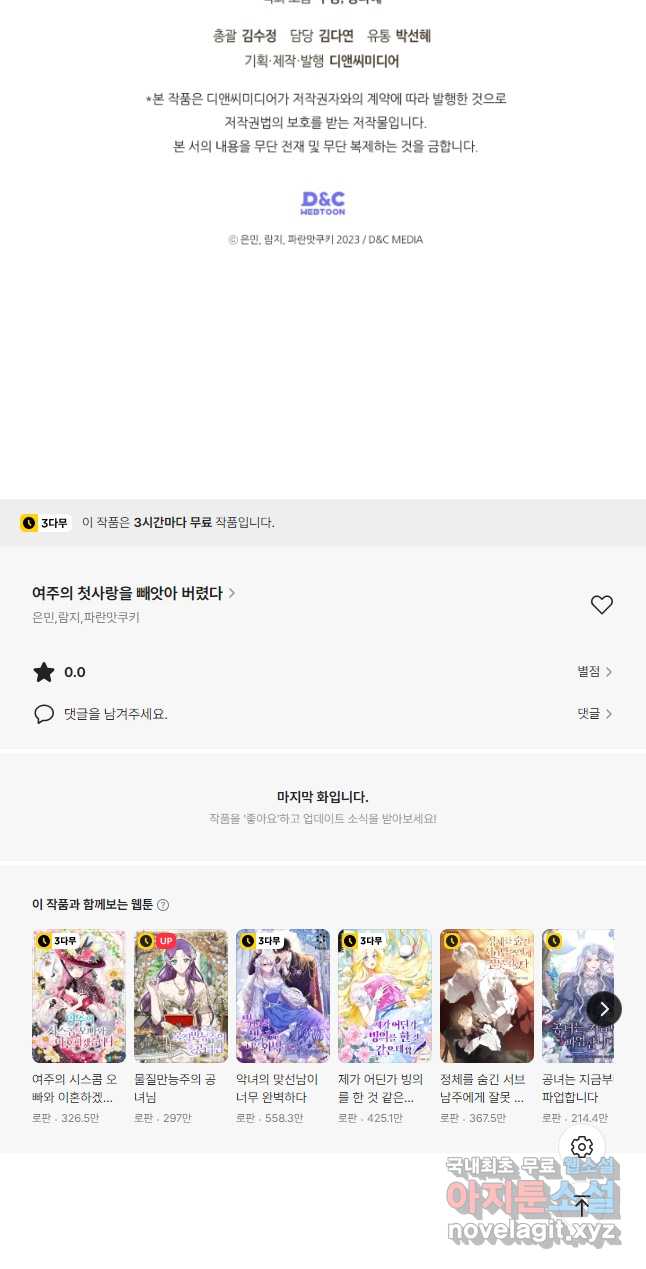Open the viewer settings gear
Image resolution: width=646 pixels, height=1269 pixels.
click(x=582, y=1147)
